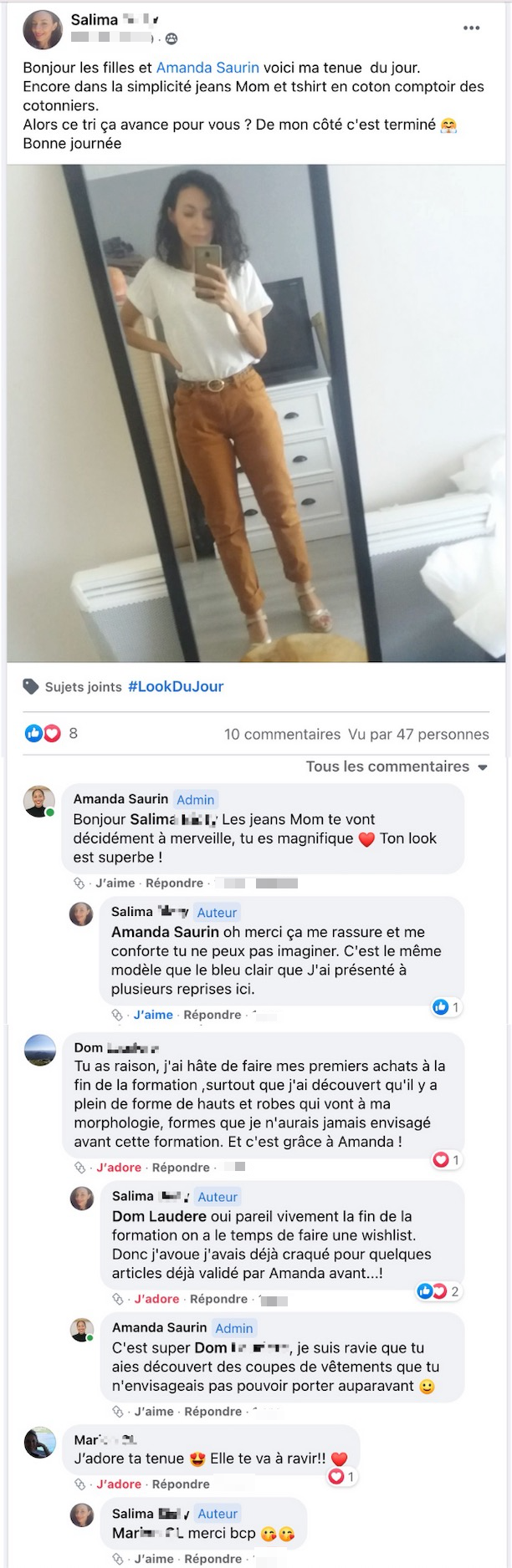
Task: View the 10 commentaires
Action: point(282,734)
